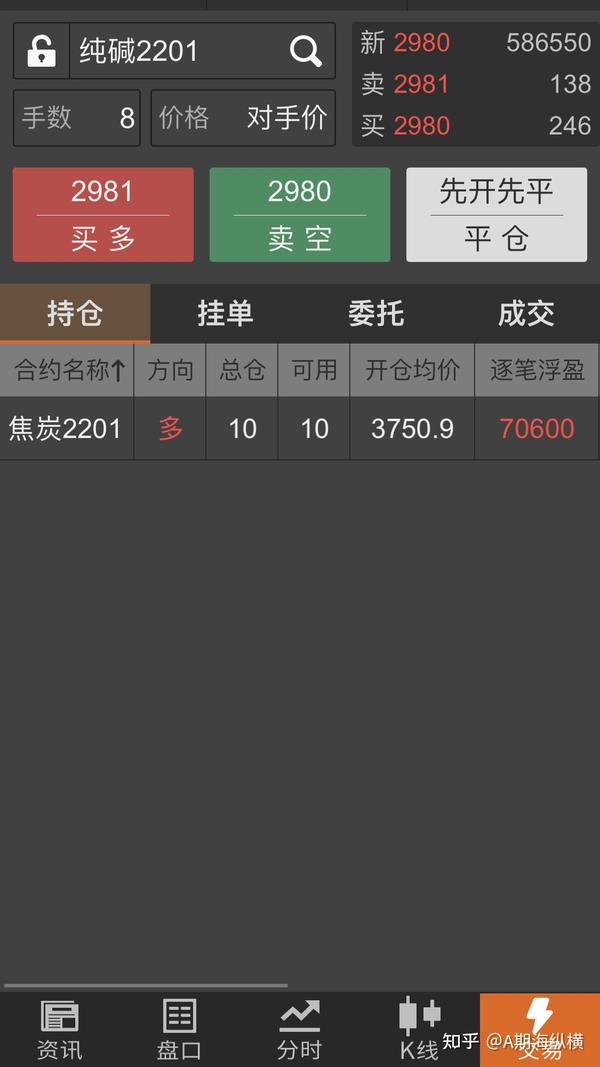Change the 价格 price type field
Viewport: 600px width, 1067px height.
point(243,118)
